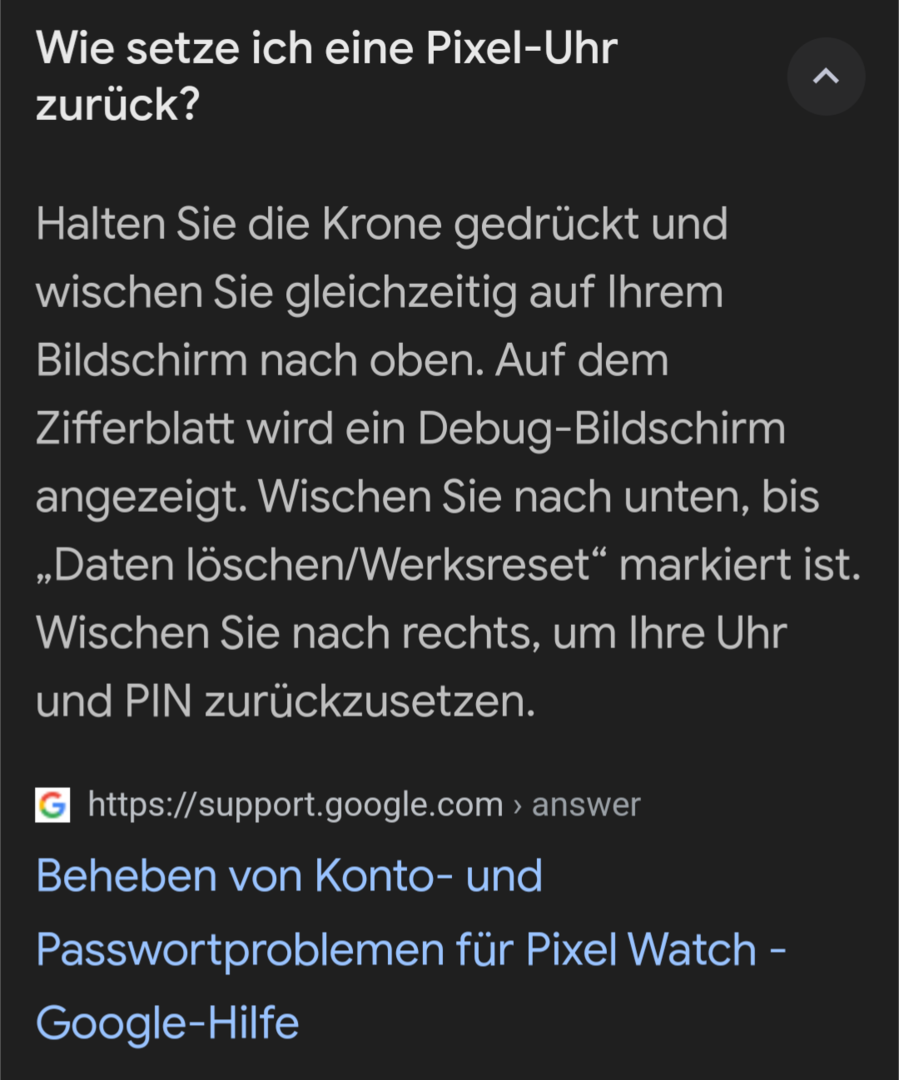Collapse the Pixel-Uhr question answer
Screen dimensions: 899x1080
pyautogui.click(x=825, y=77)
